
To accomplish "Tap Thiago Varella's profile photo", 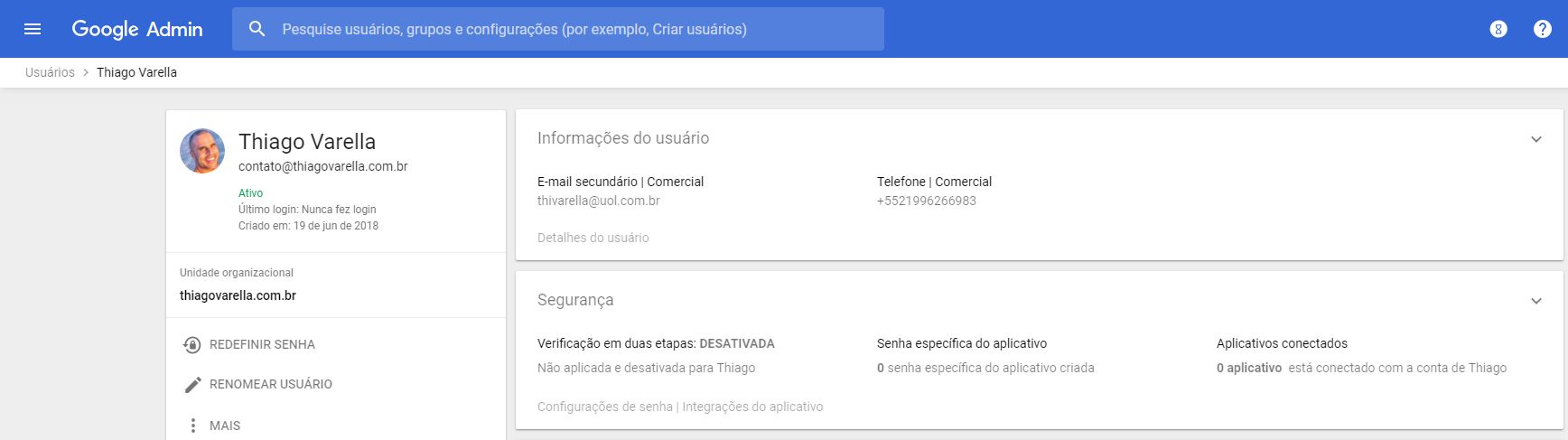I will coord(202,151).
